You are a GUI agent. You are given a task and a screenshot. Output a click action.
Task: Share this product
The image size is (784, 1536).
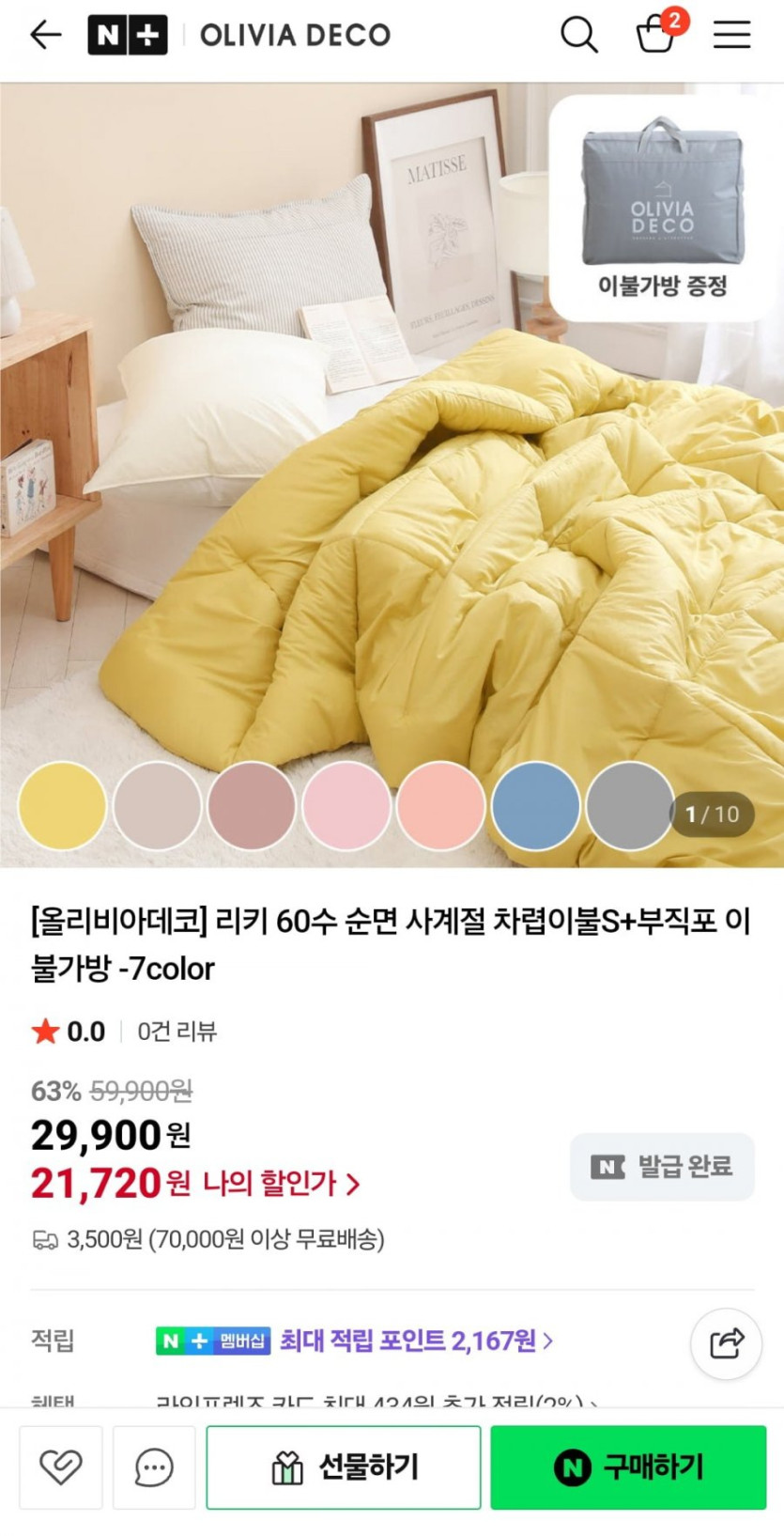tap(726, 1343)
